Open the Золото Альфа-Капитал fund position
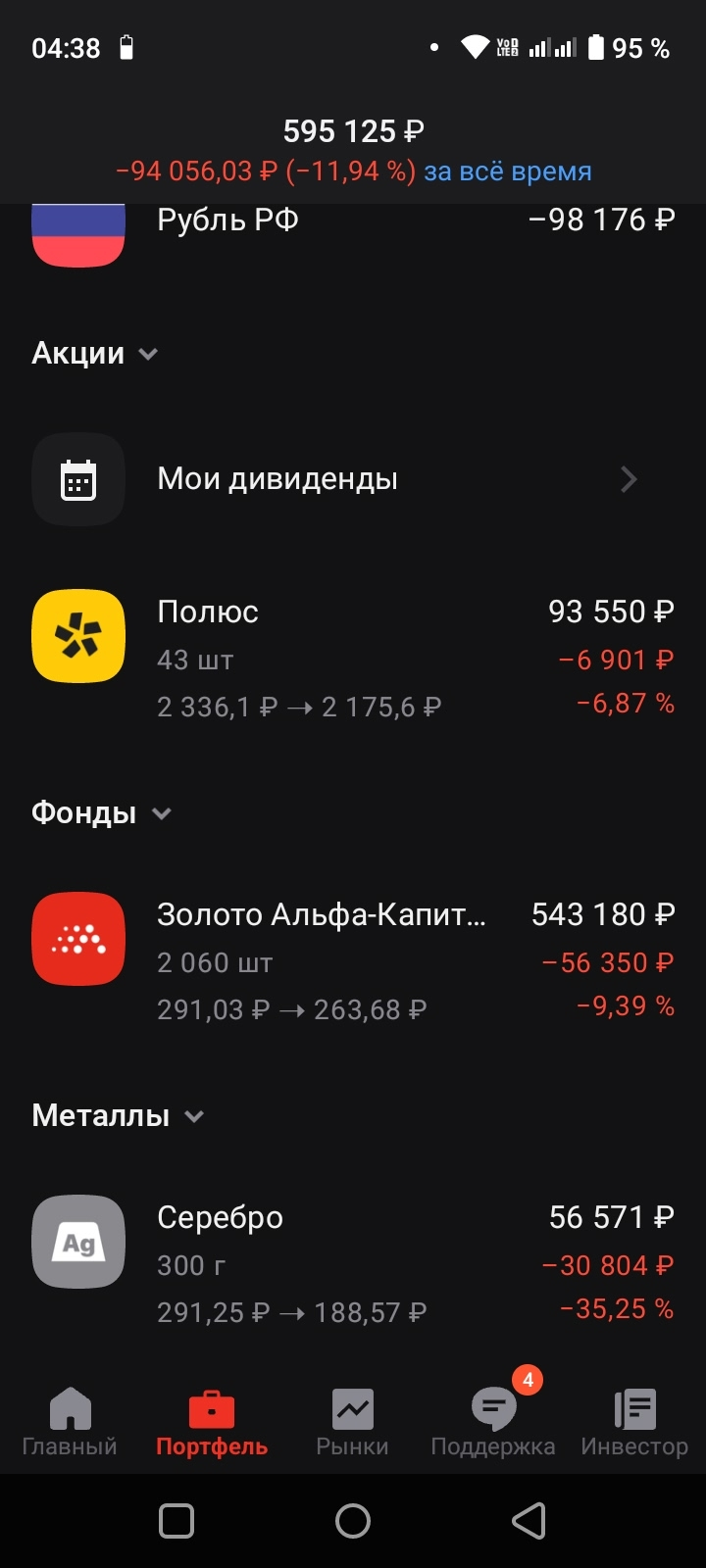This screenshot has height=1568, width=706. [x=353, y=960]
